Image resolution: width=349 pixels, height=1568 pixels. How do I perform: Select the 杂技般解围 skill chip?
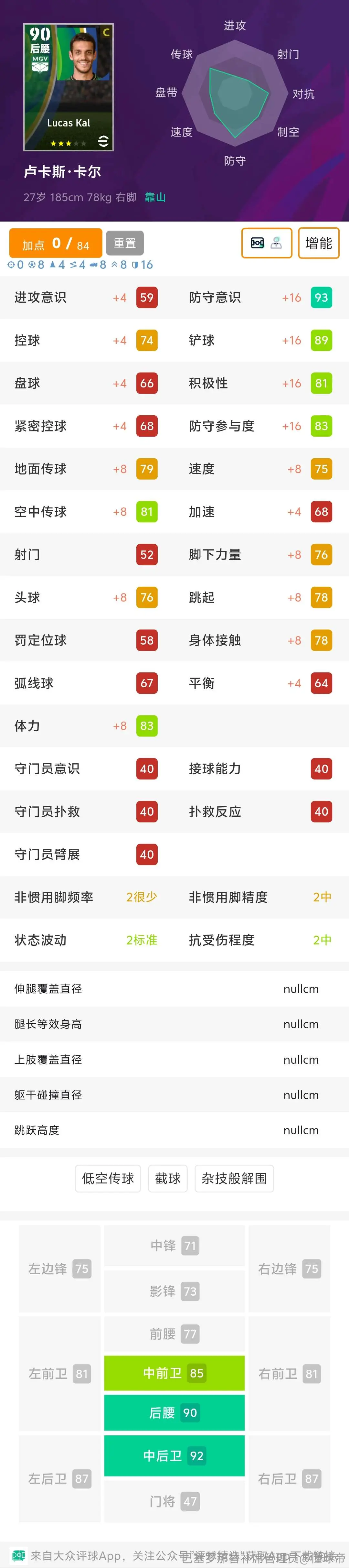234,1179
